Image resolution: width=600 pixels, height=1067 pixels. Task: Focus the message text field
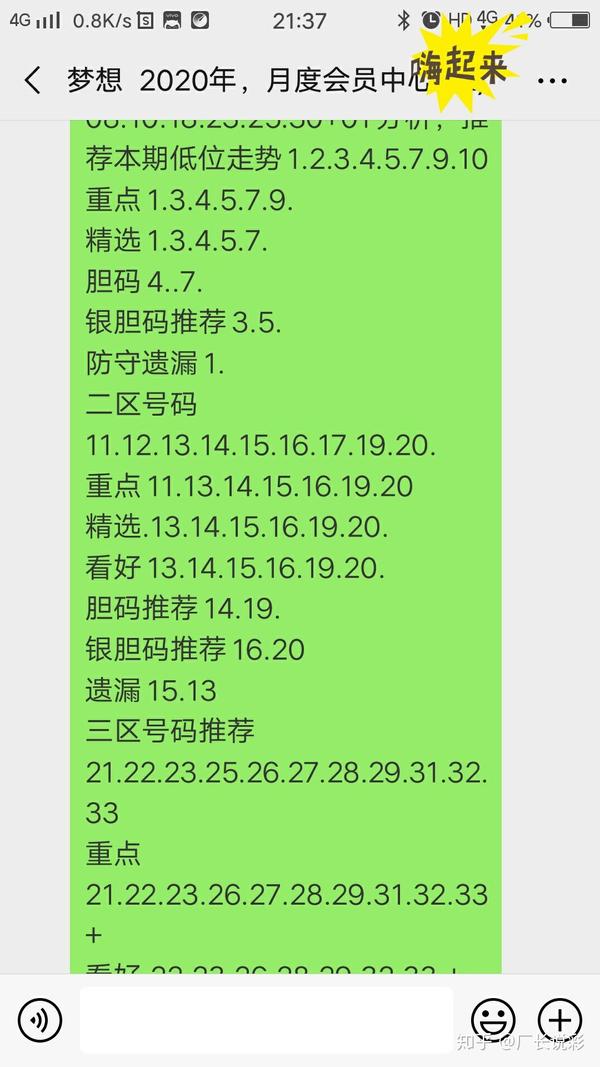(x=266, y=1020)
